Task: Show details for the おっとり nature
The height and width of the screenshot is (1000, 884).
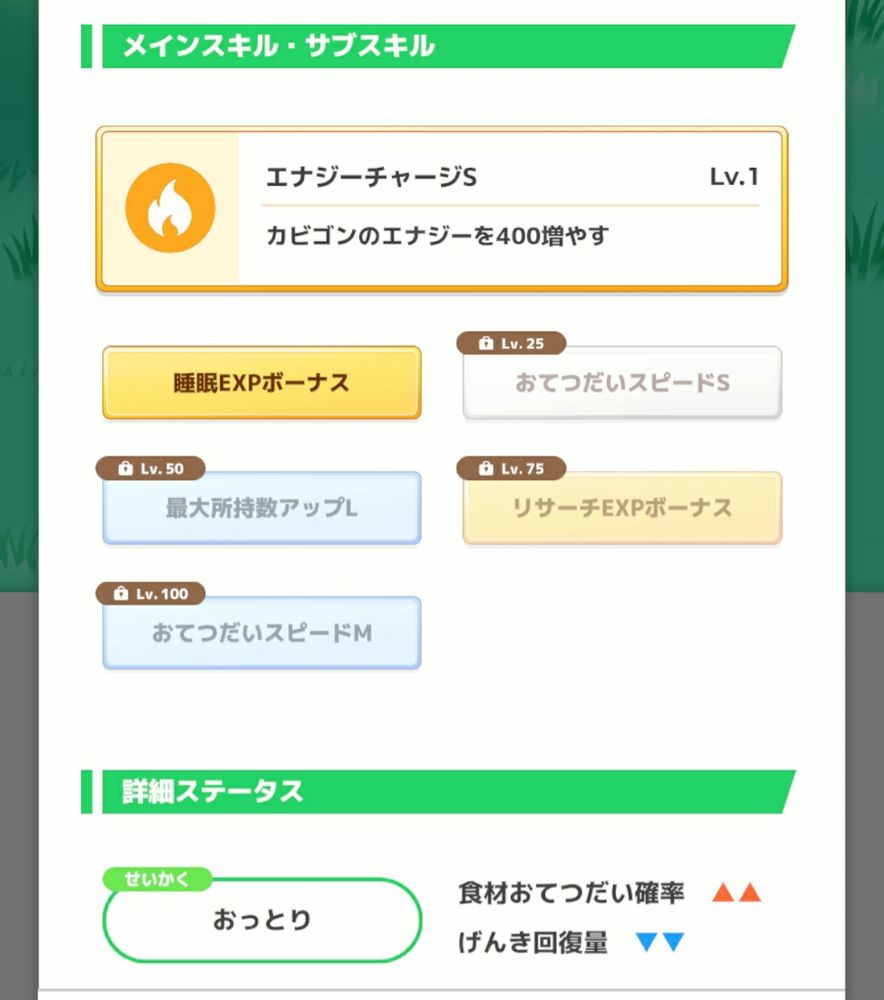Action: [x=262, y=920]
